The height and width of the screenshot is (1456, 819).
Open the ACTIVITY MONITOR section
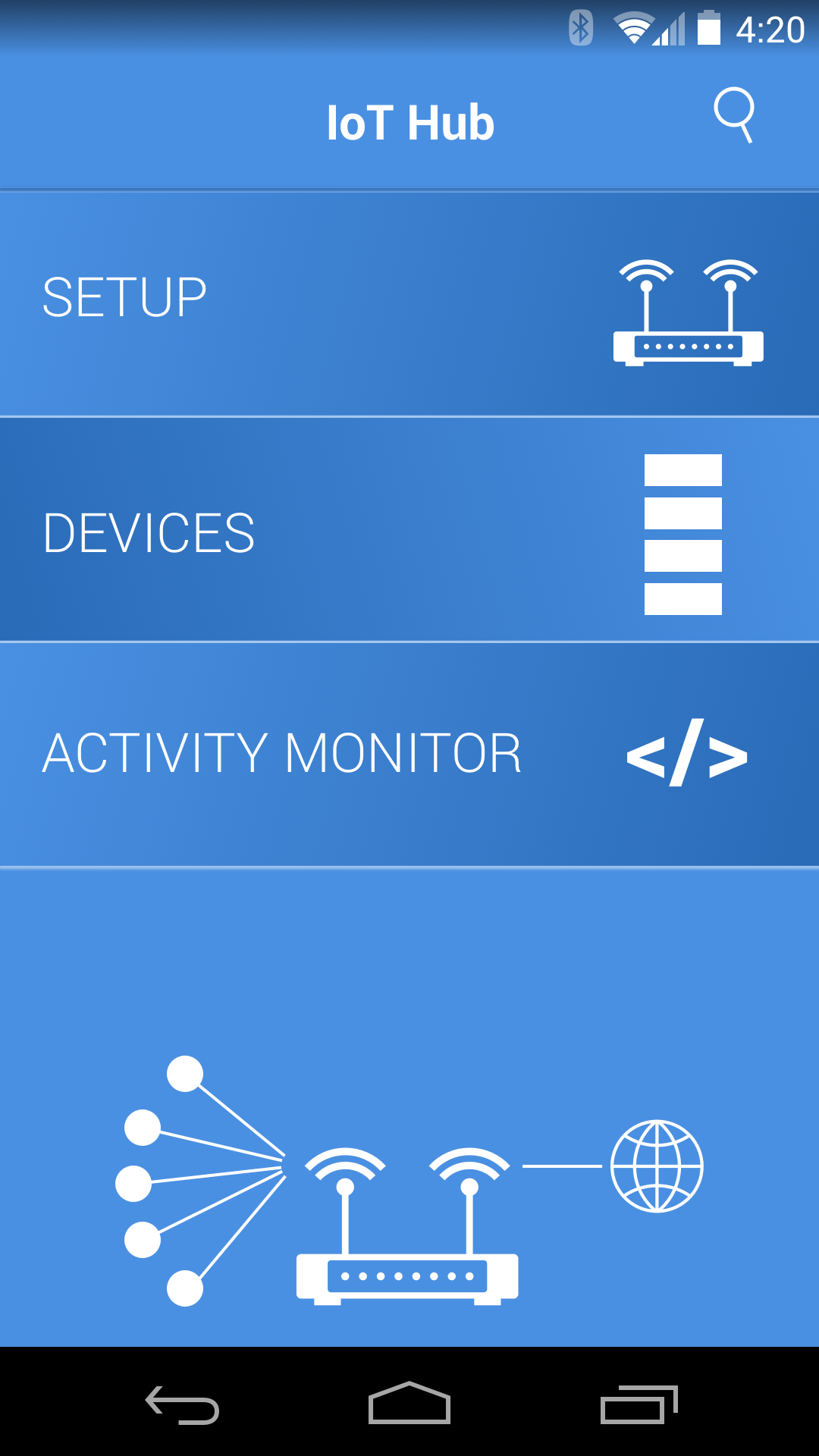coord(409,755)
